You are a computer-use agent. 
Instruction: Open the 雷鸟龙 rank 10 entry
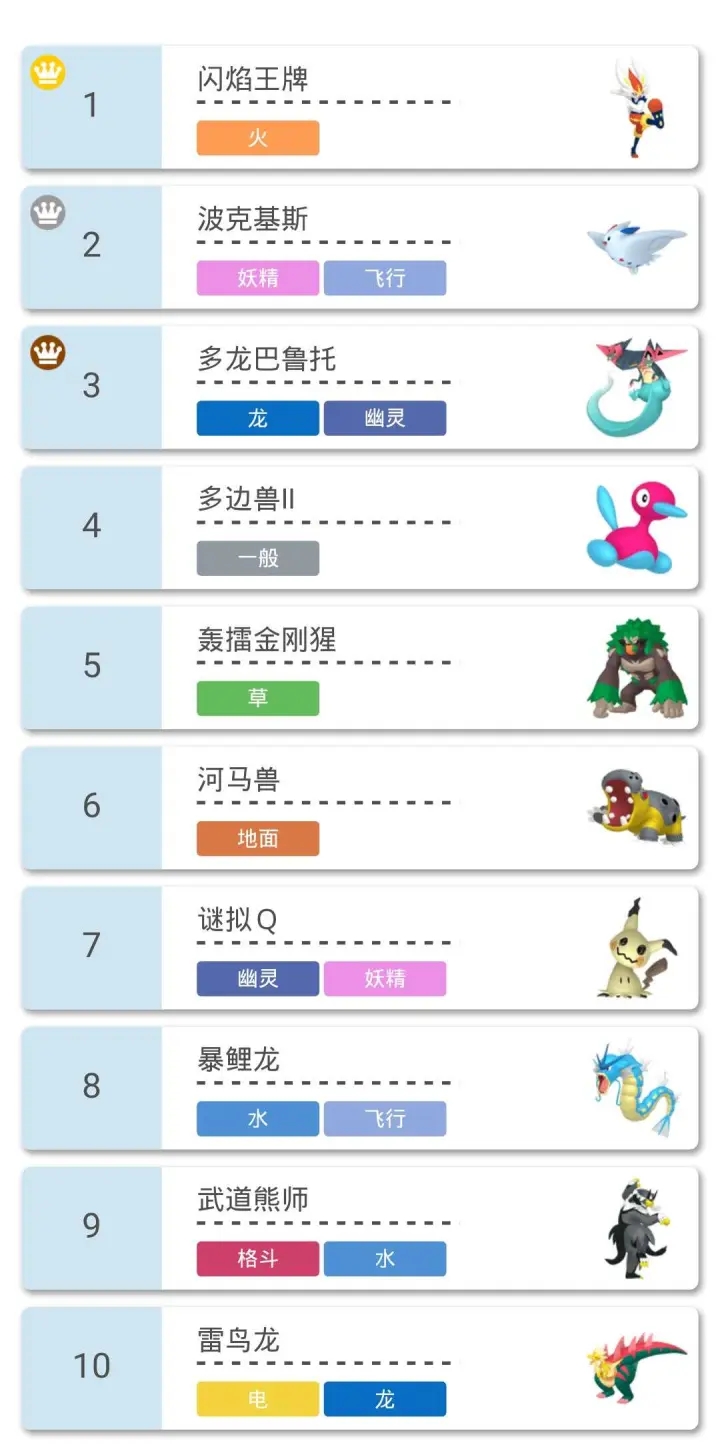(x=360, y=1367)
